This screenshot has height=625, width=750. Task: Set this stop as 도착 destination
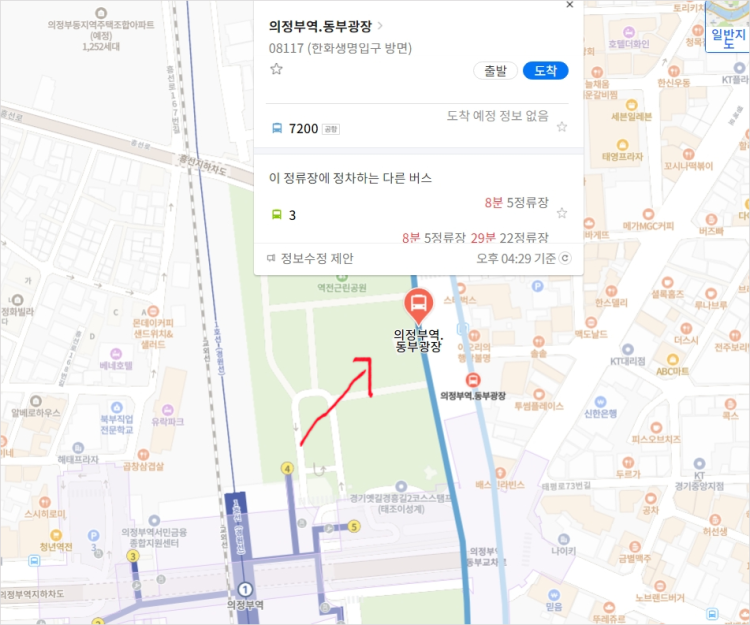(545, 71)
